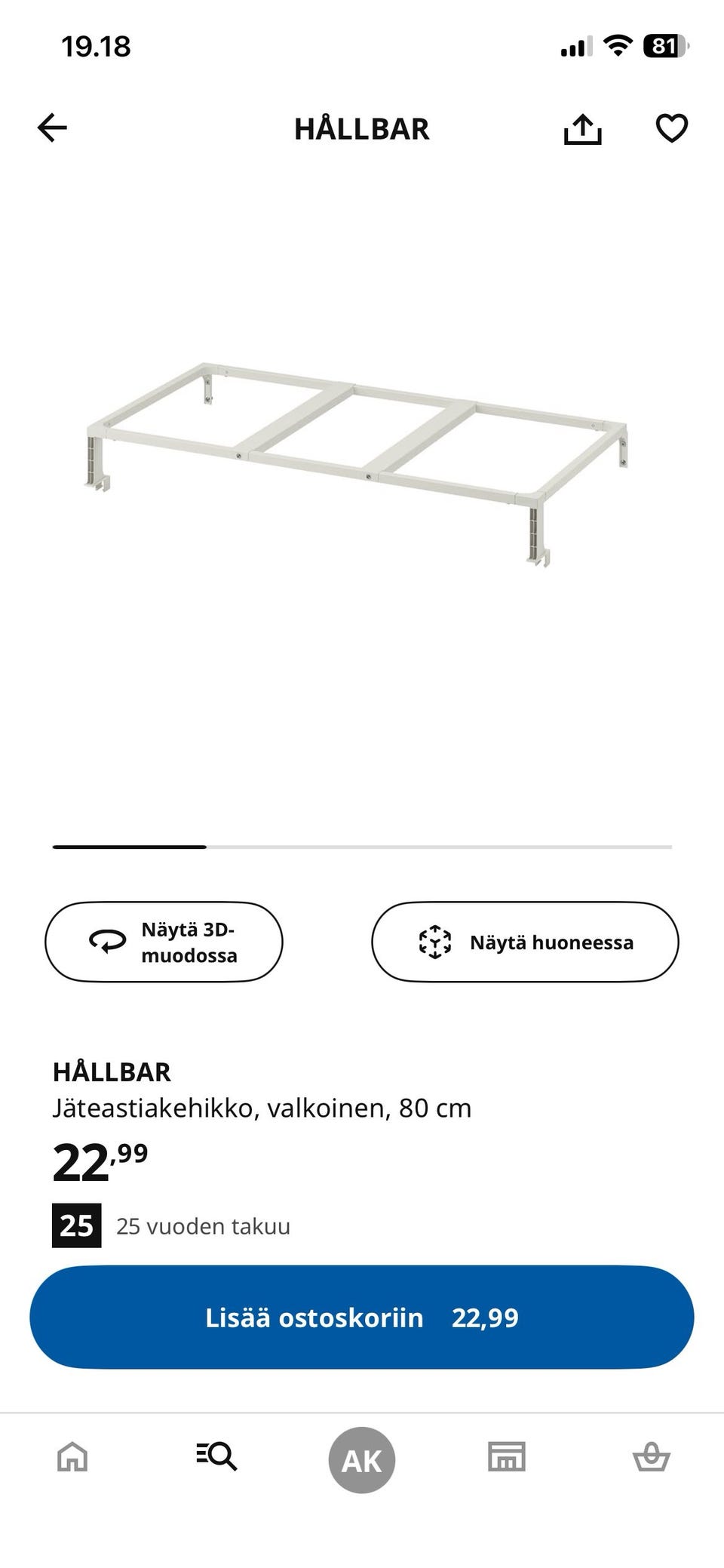Tap the augmented reality cube icon

tap(435, 942)
